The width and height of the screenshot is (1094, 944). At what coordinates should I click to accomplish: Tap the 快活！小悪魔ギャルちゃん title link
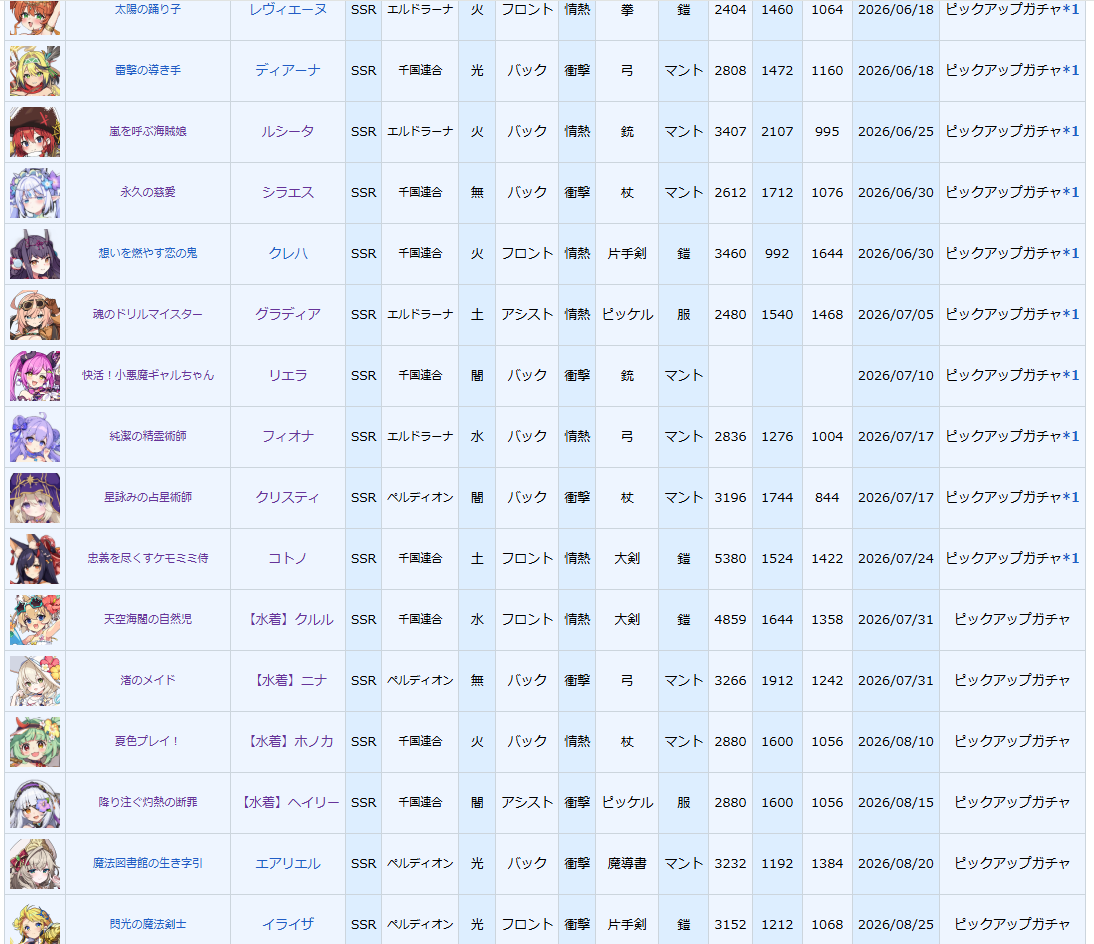coord(148,375)
